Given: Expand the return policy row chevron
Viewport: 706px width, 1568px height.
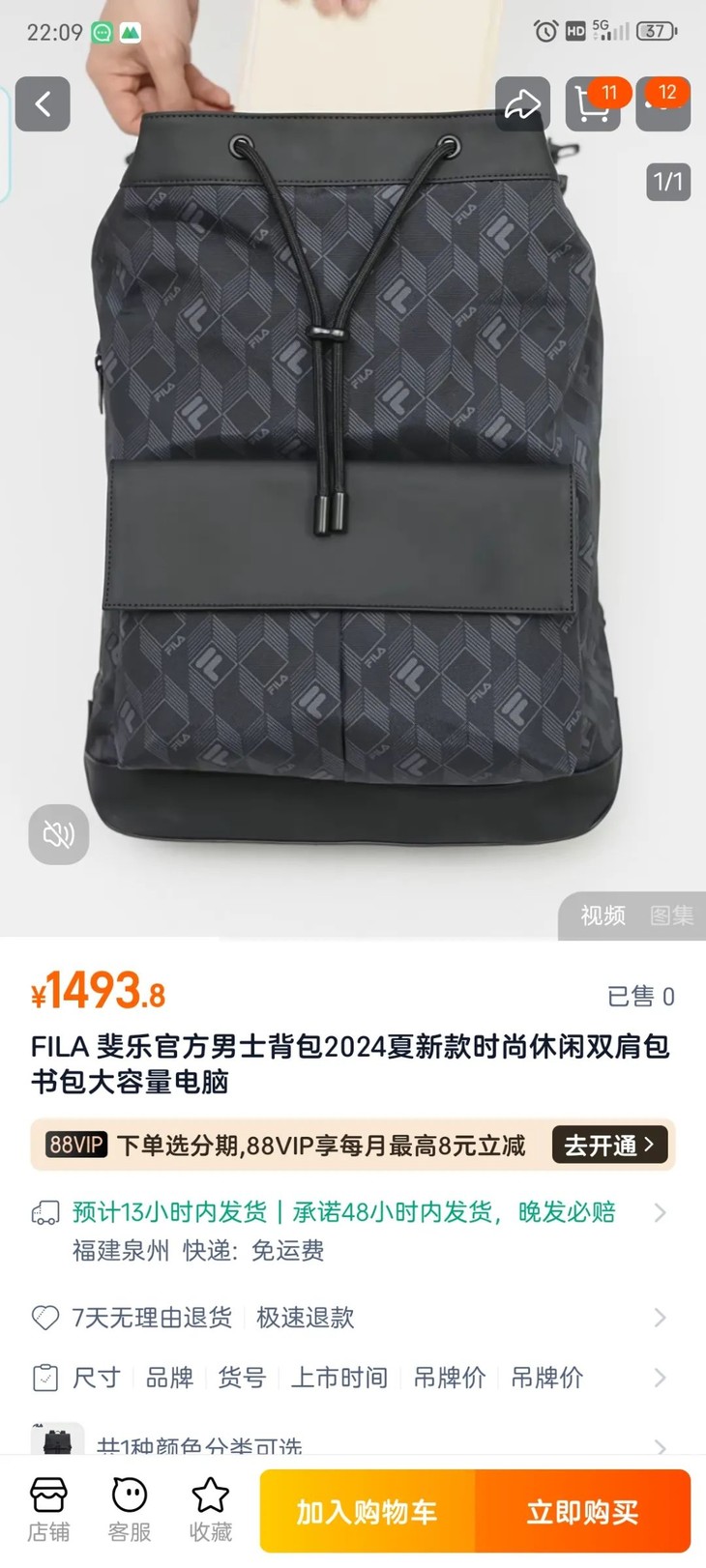Looking at the screenshot, I should tap(660, 1317).
